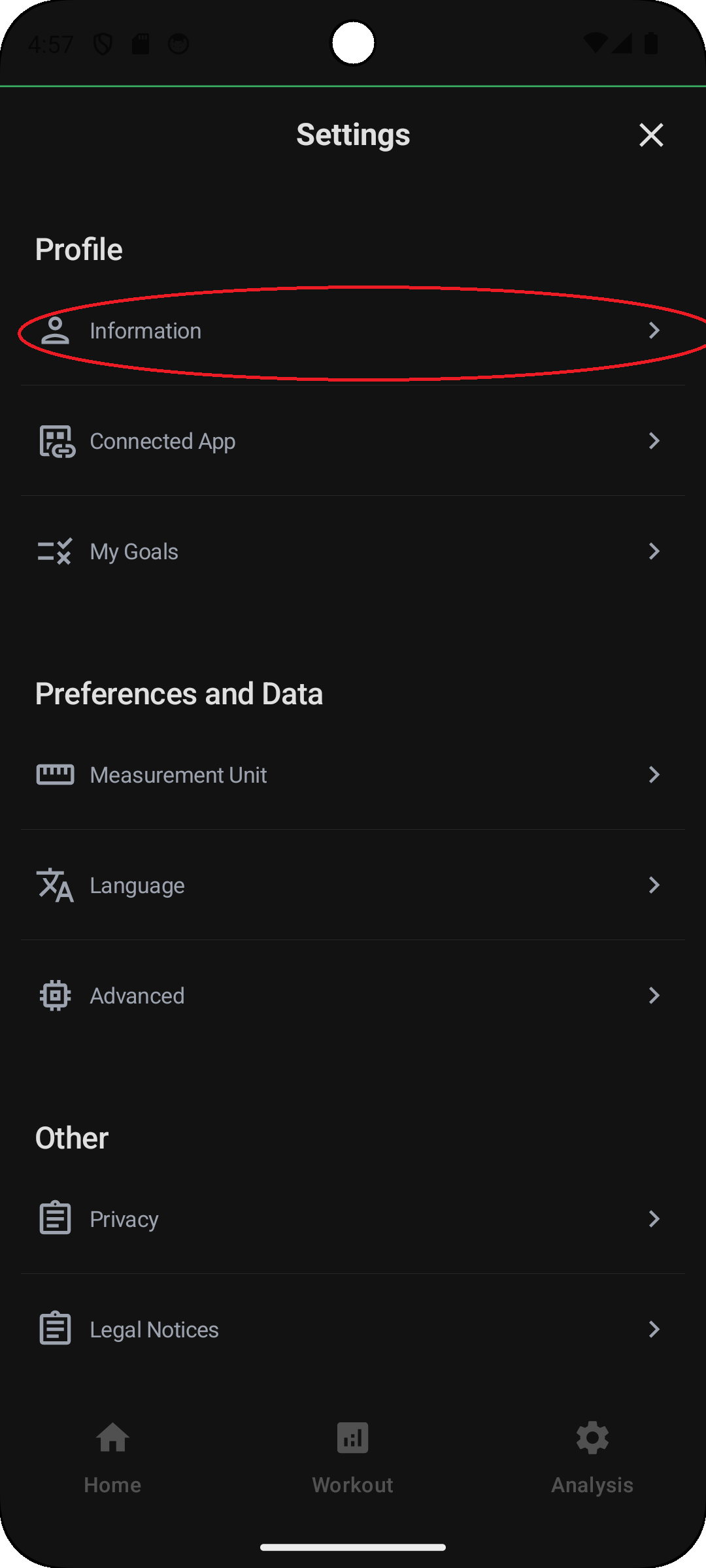Click the Privacy clipboard icon

(55, 1218)
